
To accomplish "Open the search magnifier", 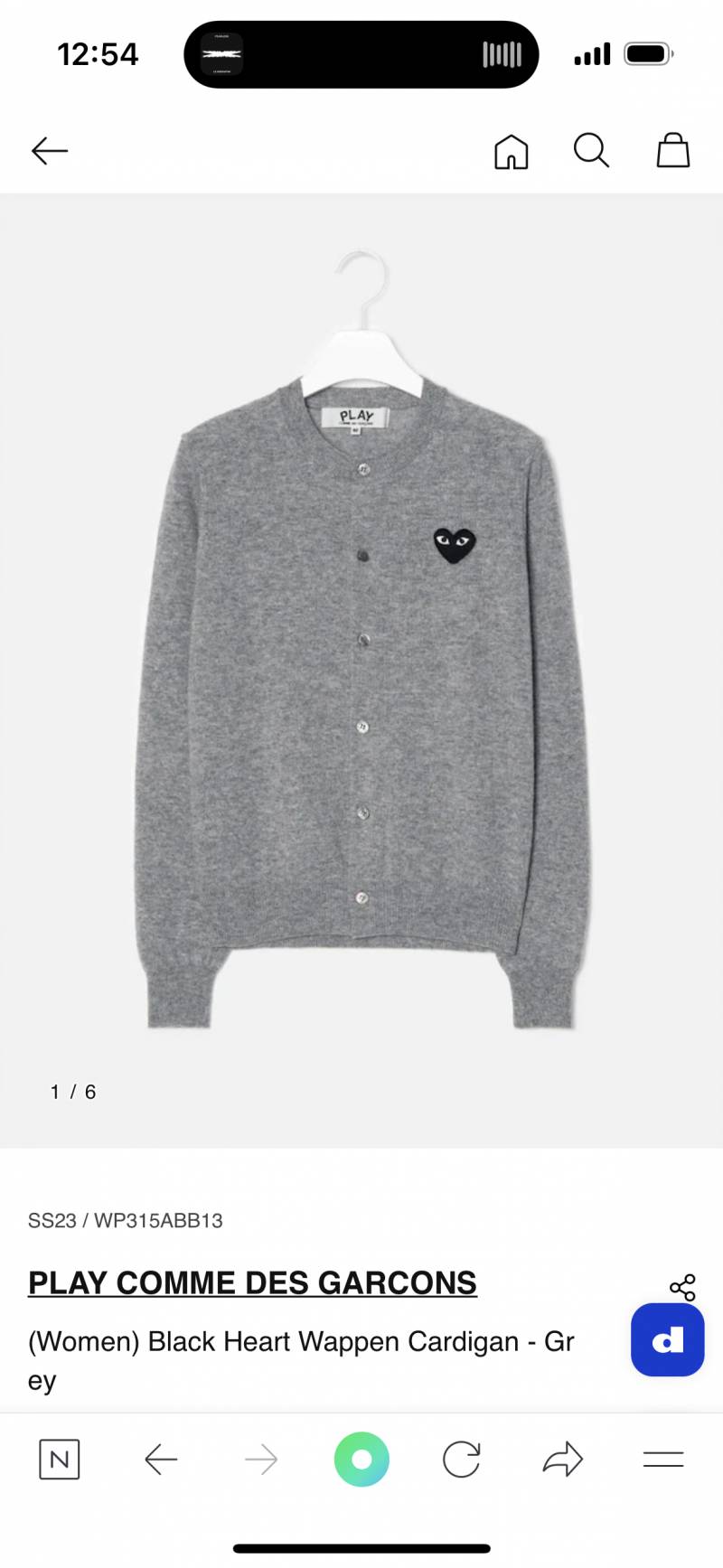I will tap(591, 151).
